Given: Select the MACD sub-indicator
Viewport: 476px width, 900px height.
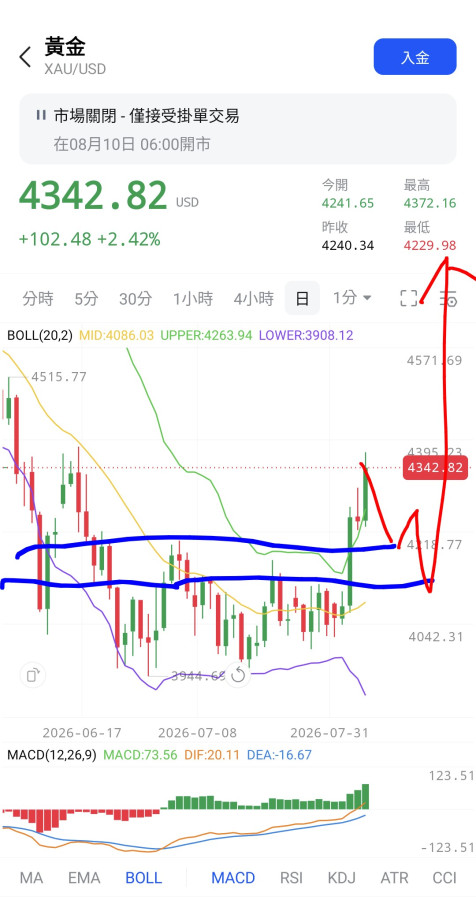Looking at the screenshot, I should coord(233,878).
